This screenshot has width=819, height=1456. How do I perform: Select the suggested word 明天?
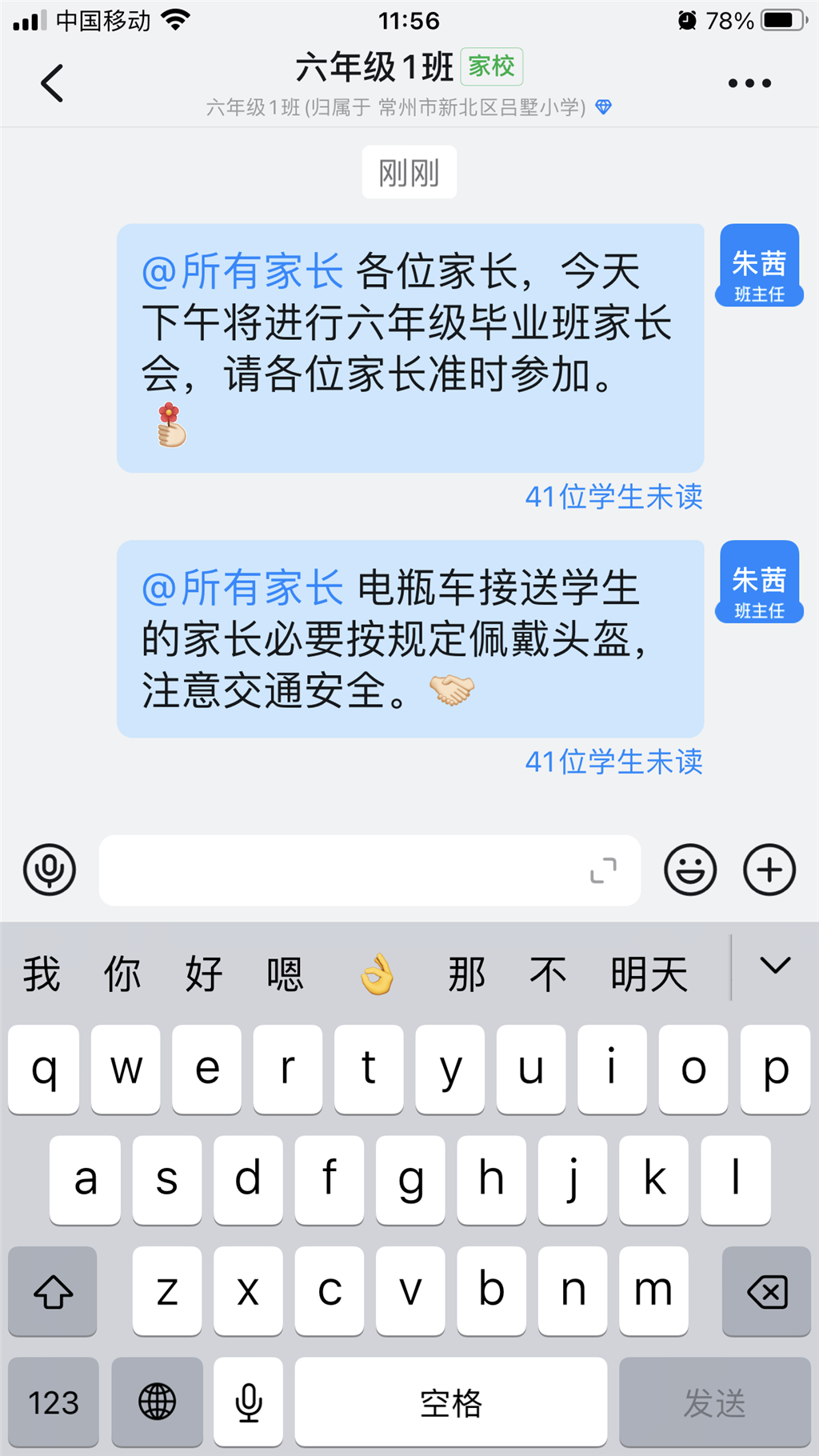[649, 974]
